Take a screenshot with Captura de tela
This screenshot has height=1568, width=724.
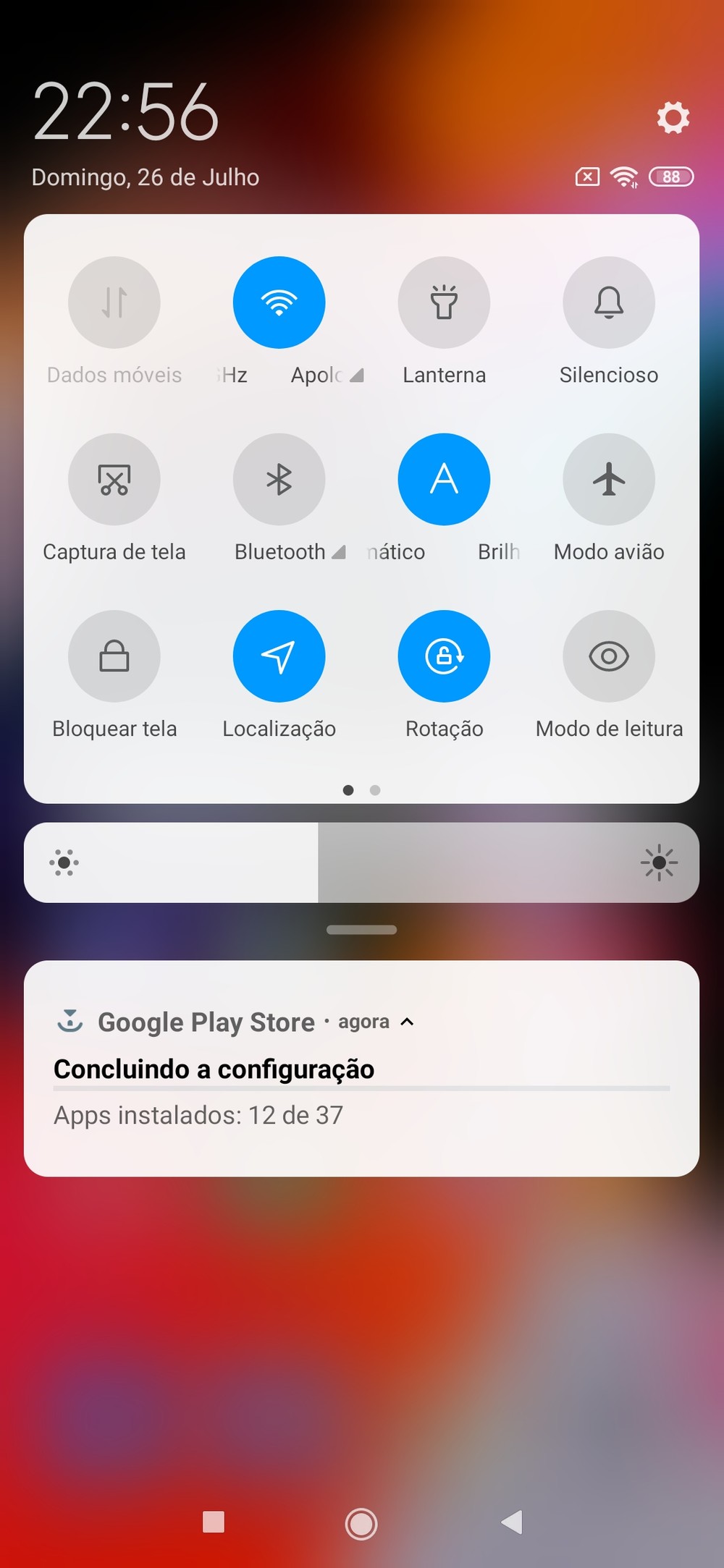(x=114, y=479)
